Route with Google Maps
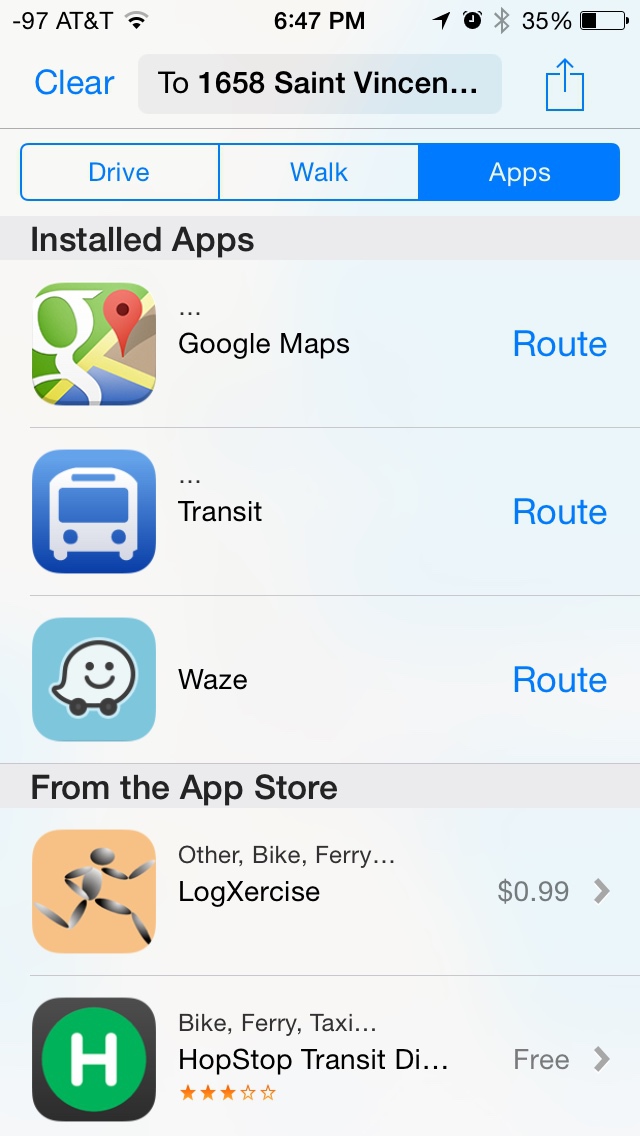Image resolution: width=640 pixels, height=1136 pixels. click(x=559, y=344)
